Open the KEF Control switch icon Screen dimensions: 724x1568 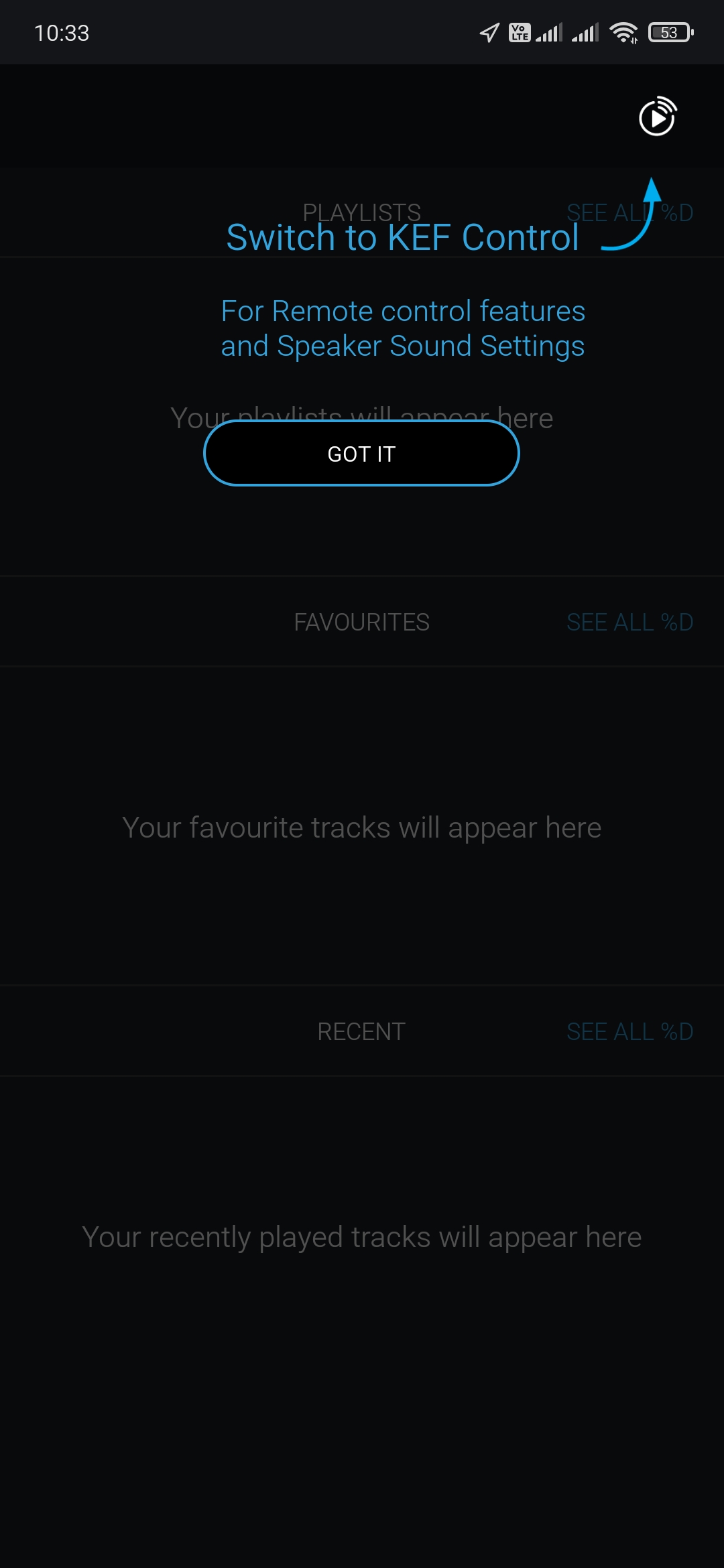point(657,117)
